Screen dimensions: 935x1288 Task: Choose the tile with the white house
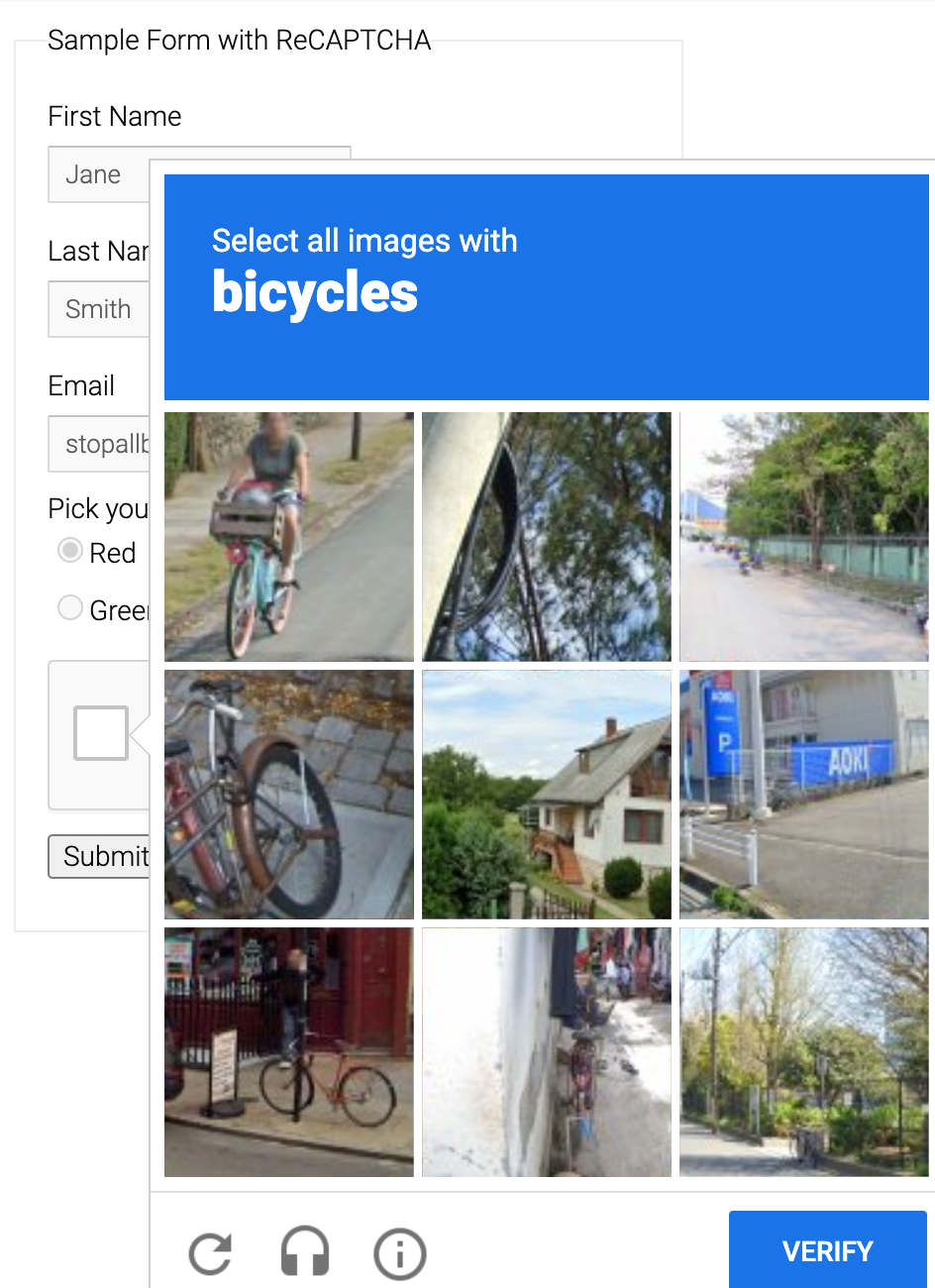click(x=547, y=794)
